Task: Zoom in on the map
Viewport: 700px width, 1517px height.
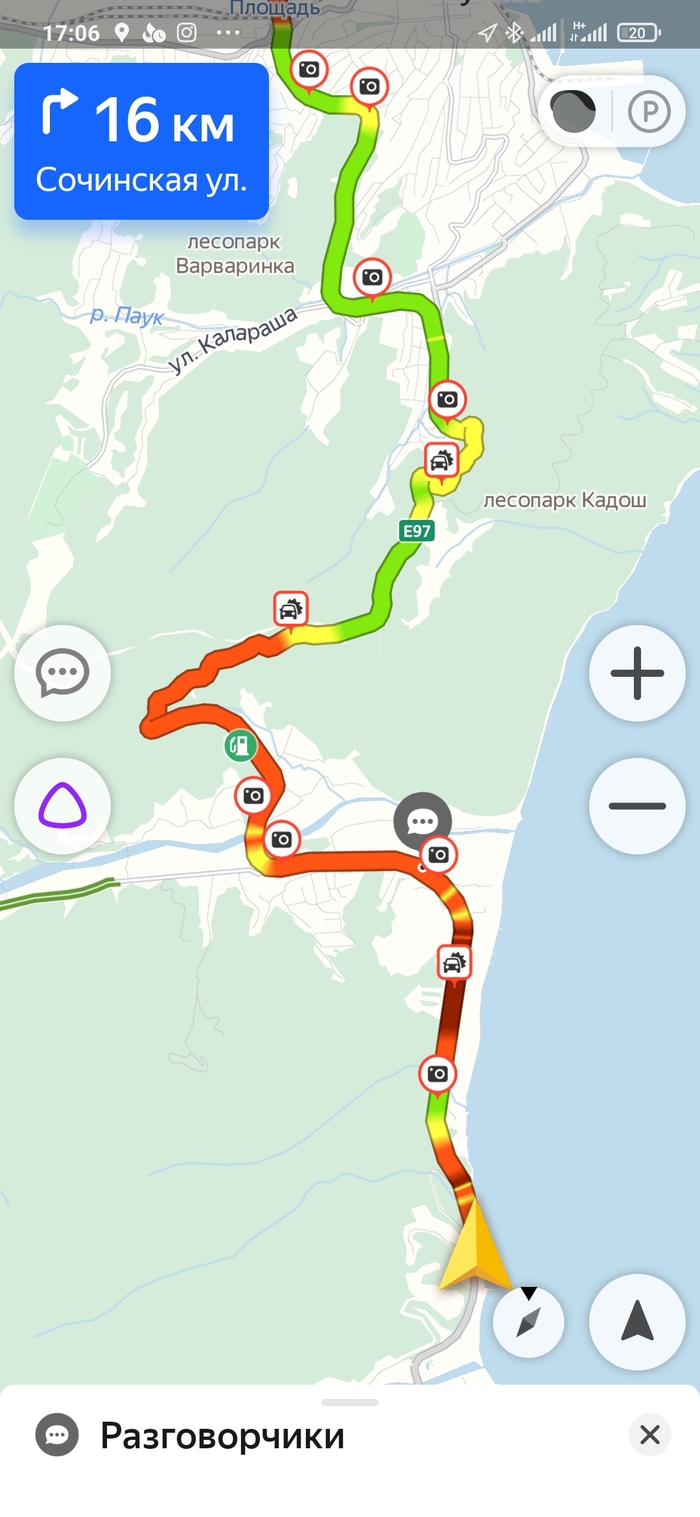Action: [x=637, y=674]
